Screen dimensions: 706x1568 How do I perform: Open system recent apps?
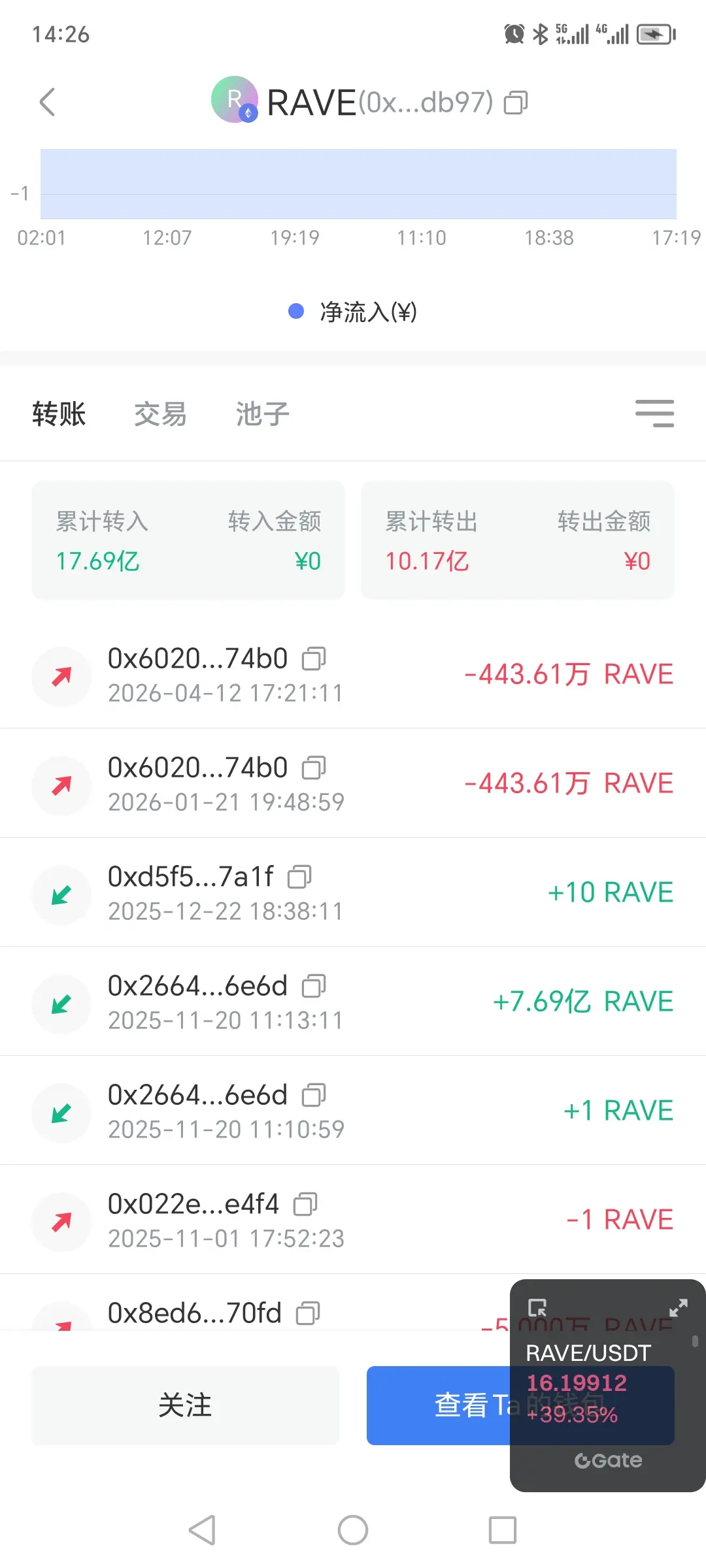pyautogui.click(x=503, y=1529)
